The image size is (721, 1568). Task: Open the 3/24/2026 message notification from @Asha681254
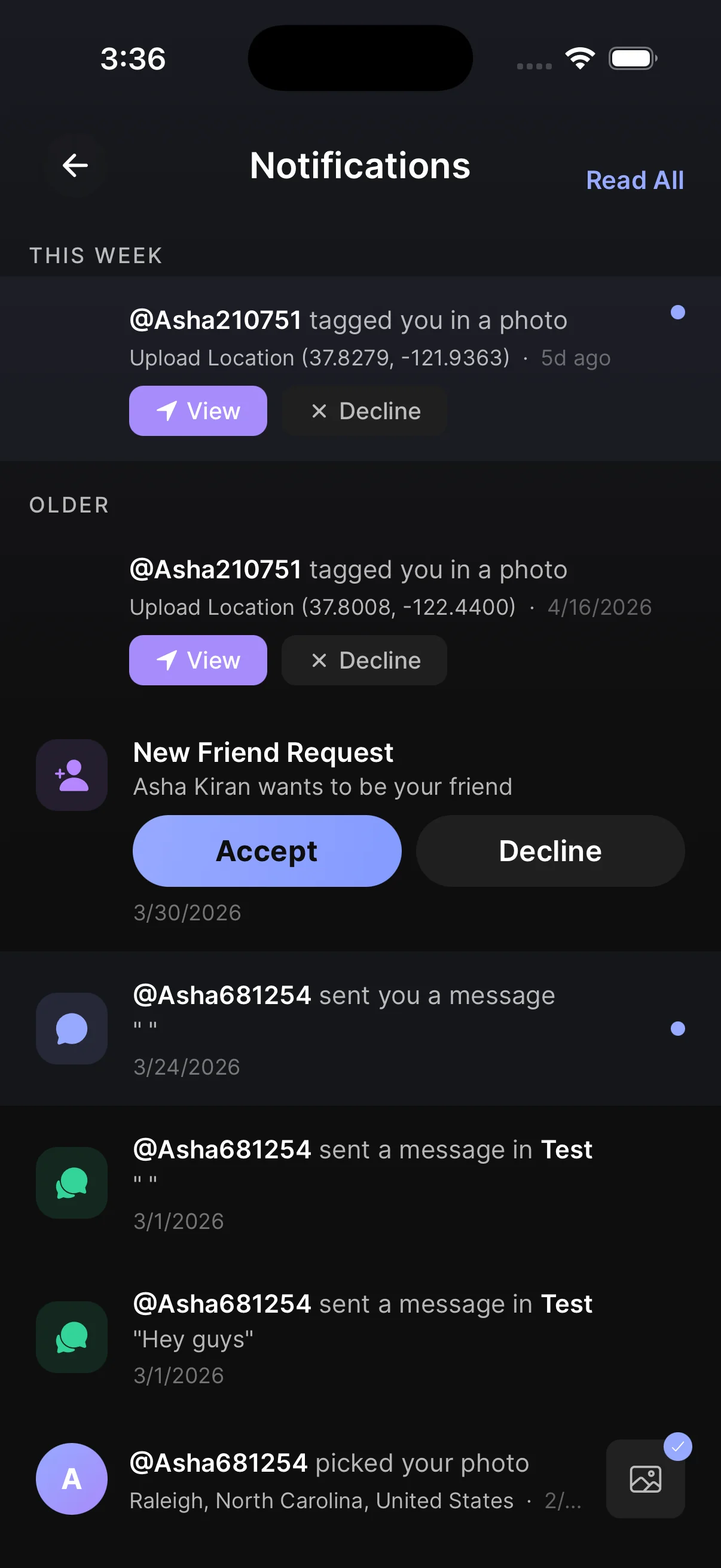point(360,1029)
